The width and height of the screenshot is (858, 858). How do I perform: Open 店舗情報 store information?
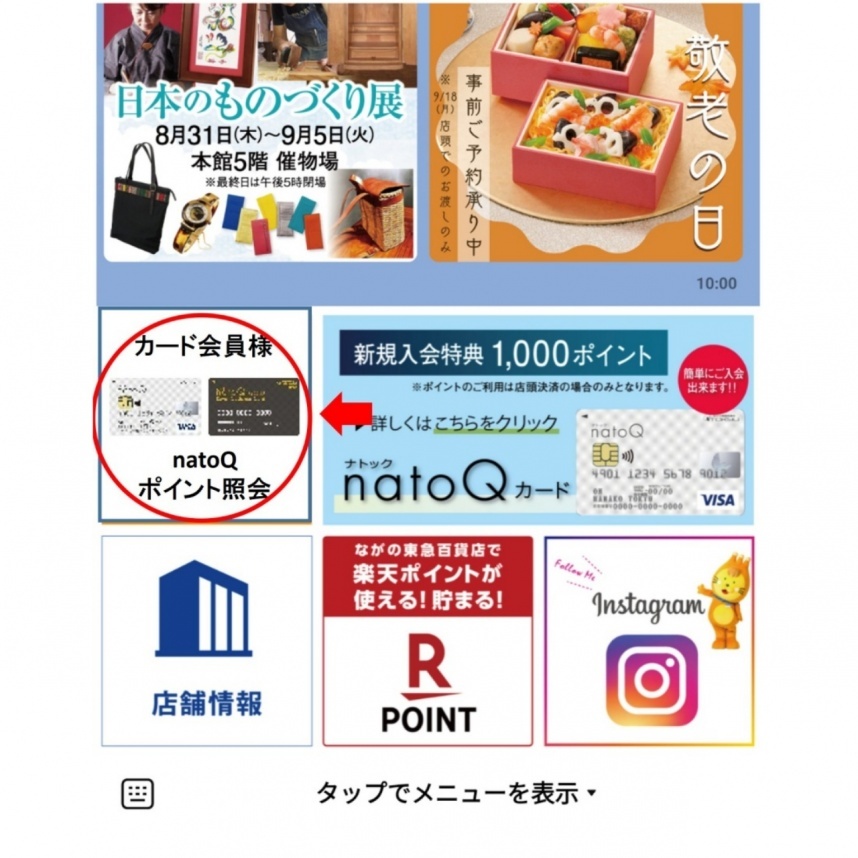[207, 641]
